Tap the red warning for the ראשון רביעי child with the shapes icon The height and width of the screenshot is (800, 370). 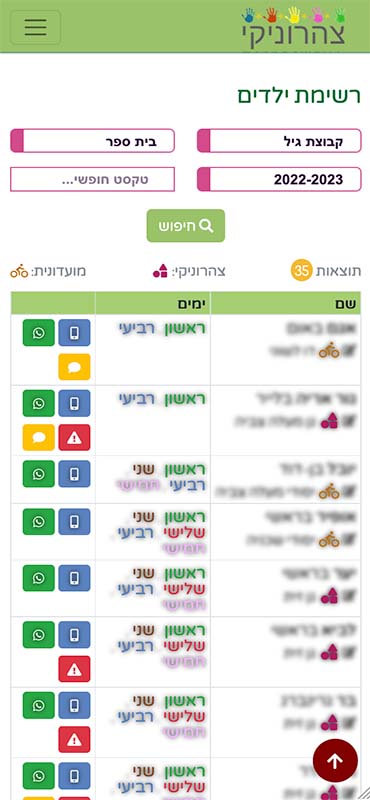click(x=74, y=437)
